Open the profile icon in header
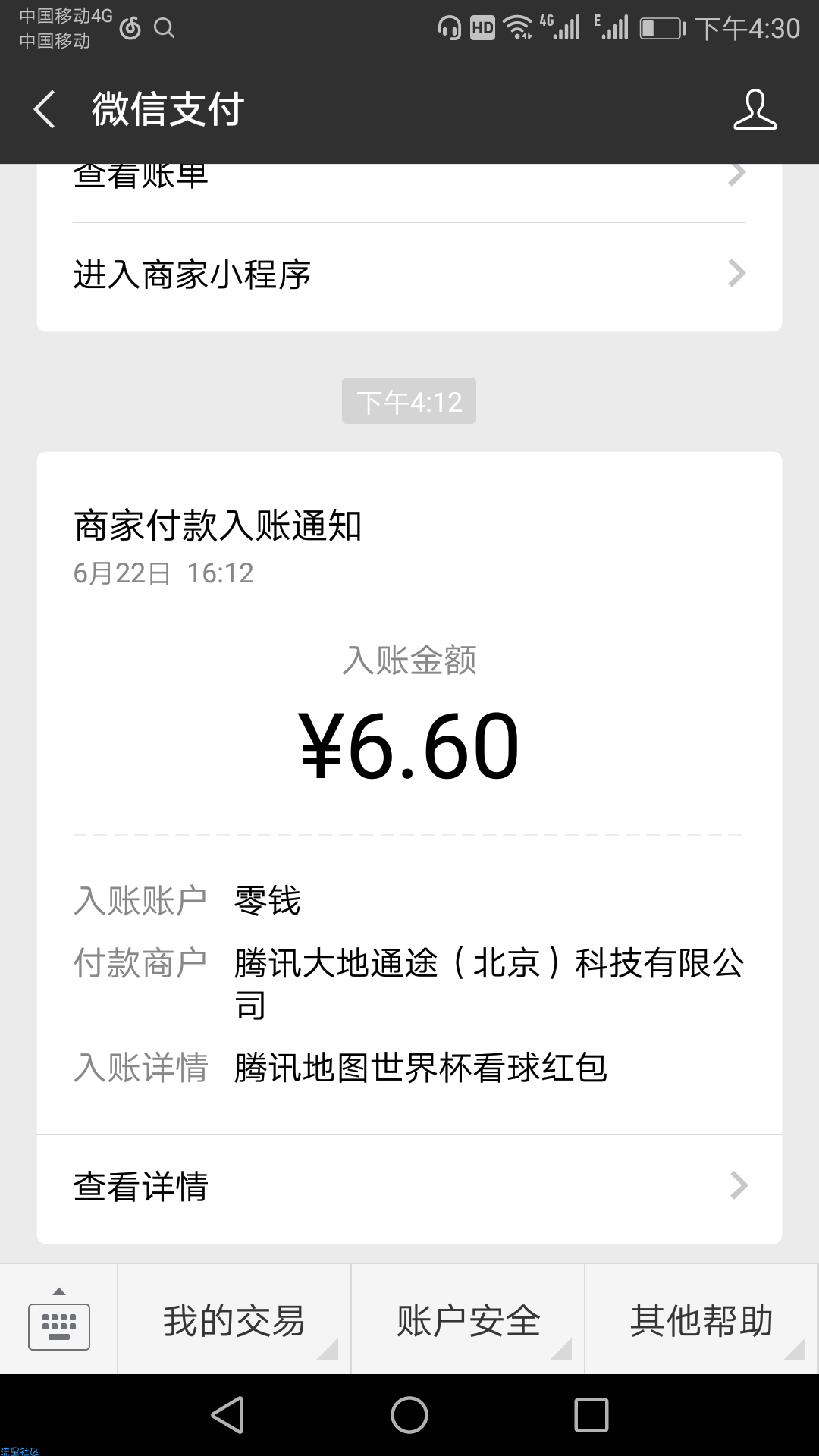This screenshot has width=819, height=1456. click(755, 109)
